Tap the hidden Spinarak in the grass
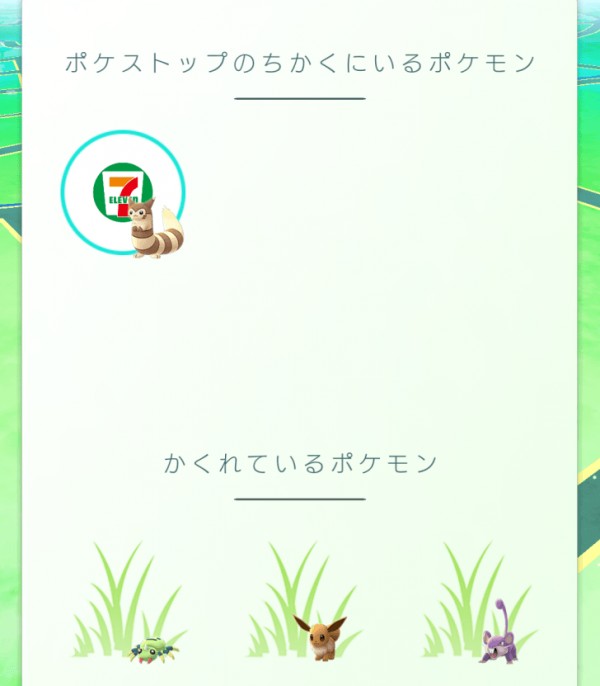This screenshot has width=600, height=686. click(x=147, y=650)
